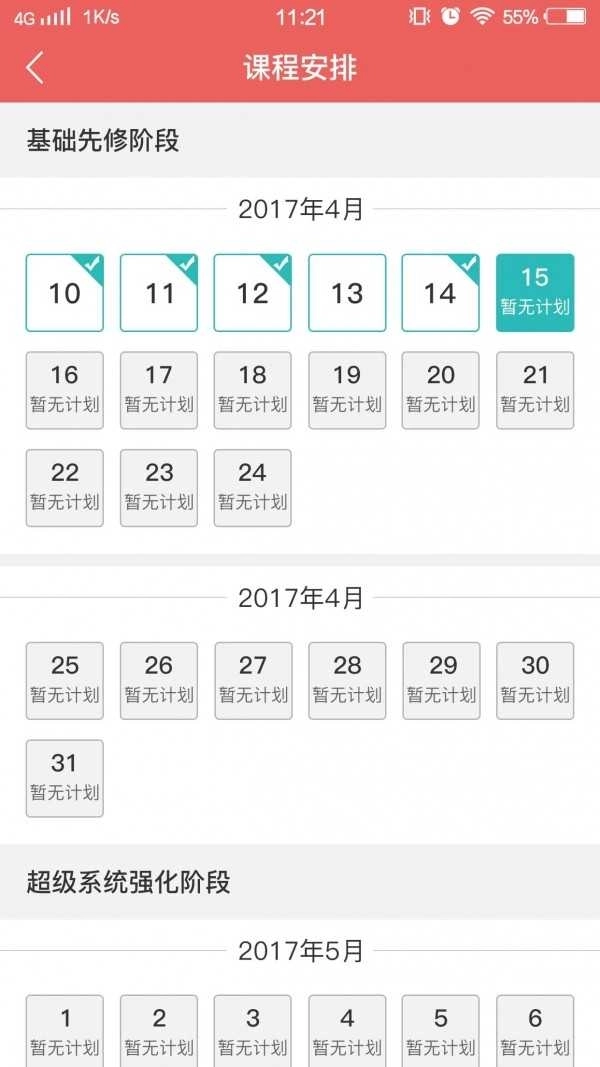Choose day 13 in the April schedule
Screen dimensions: 600x1067
point(347,293)
